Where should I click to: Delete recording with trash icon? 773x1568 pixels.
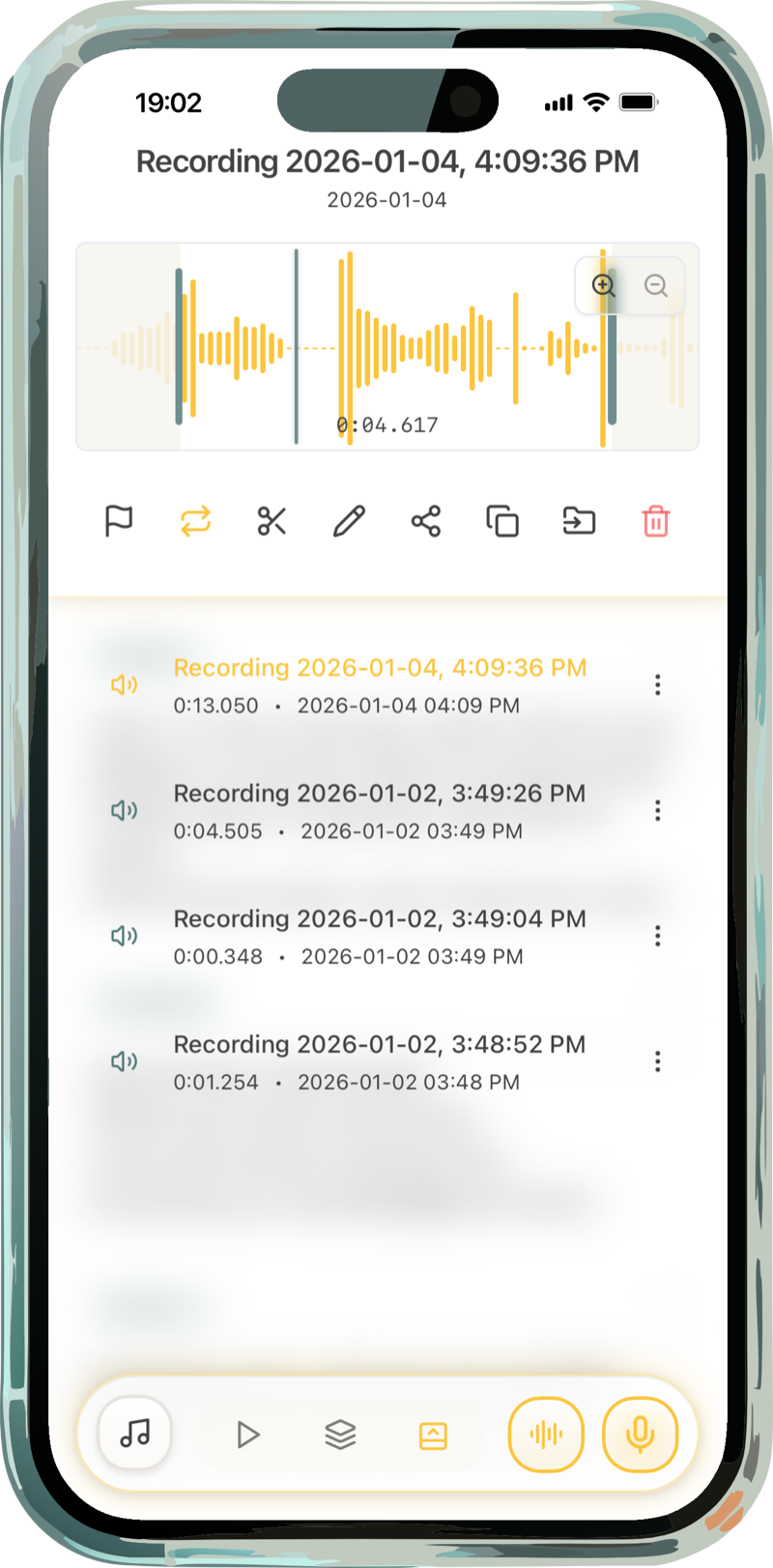(655, 521)
